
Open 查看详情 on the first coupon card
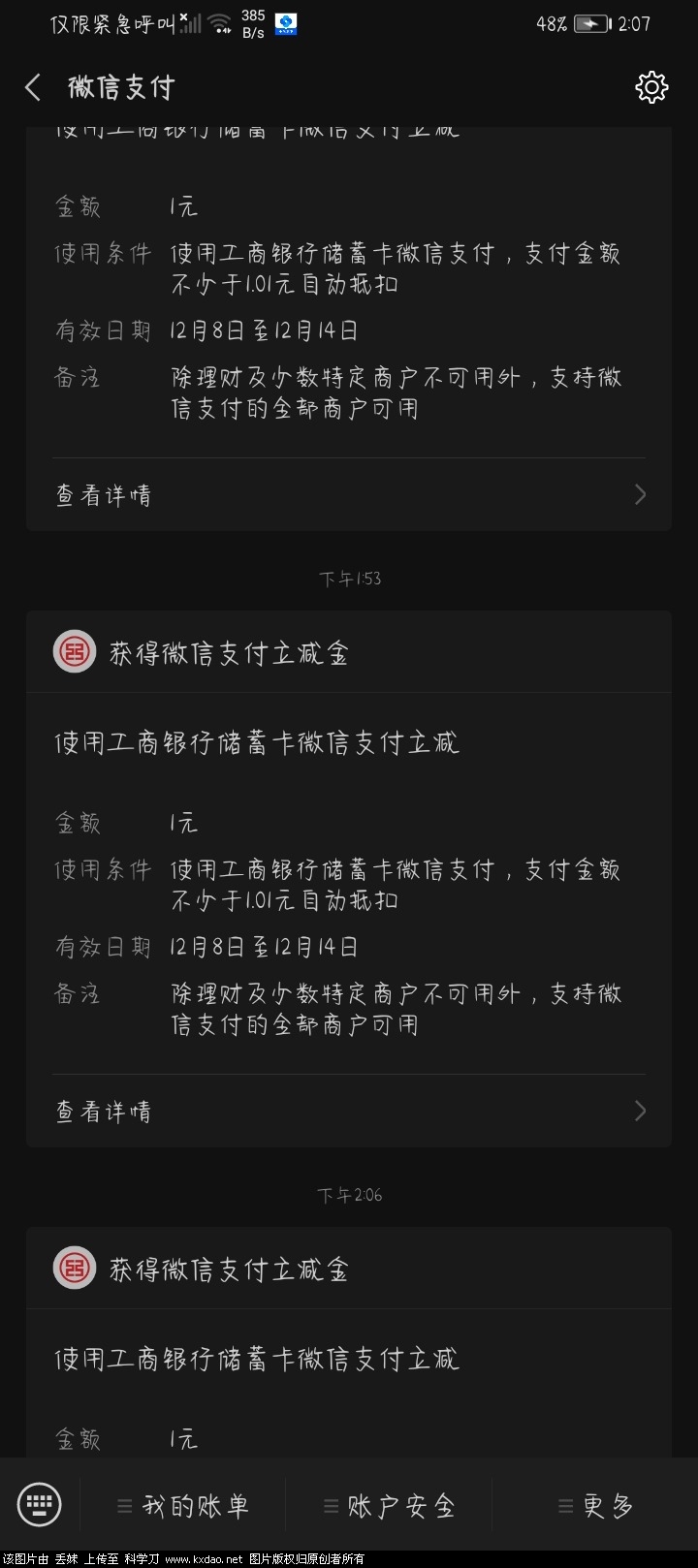click(102, 494)
